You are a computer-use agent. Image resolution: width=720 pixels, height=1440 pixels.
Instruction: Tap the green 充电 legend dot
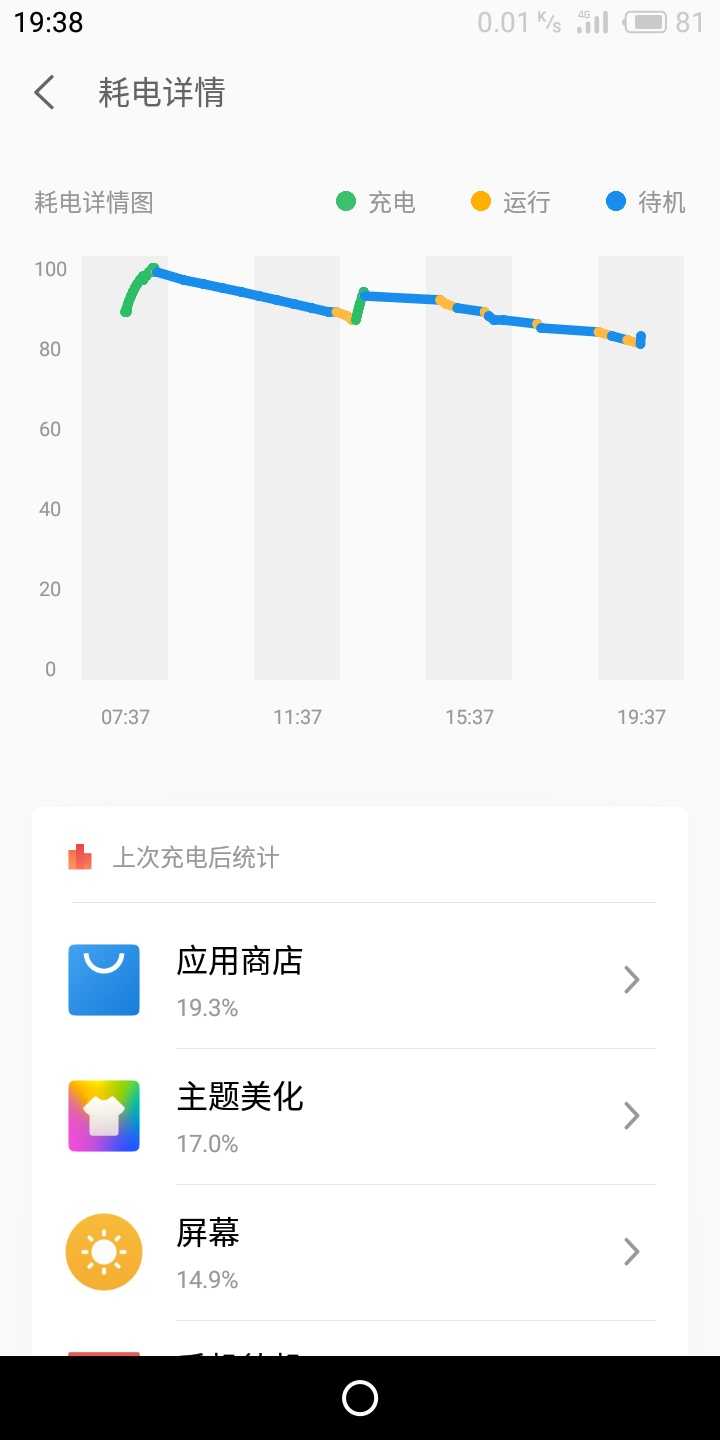[x=346, y=201]
